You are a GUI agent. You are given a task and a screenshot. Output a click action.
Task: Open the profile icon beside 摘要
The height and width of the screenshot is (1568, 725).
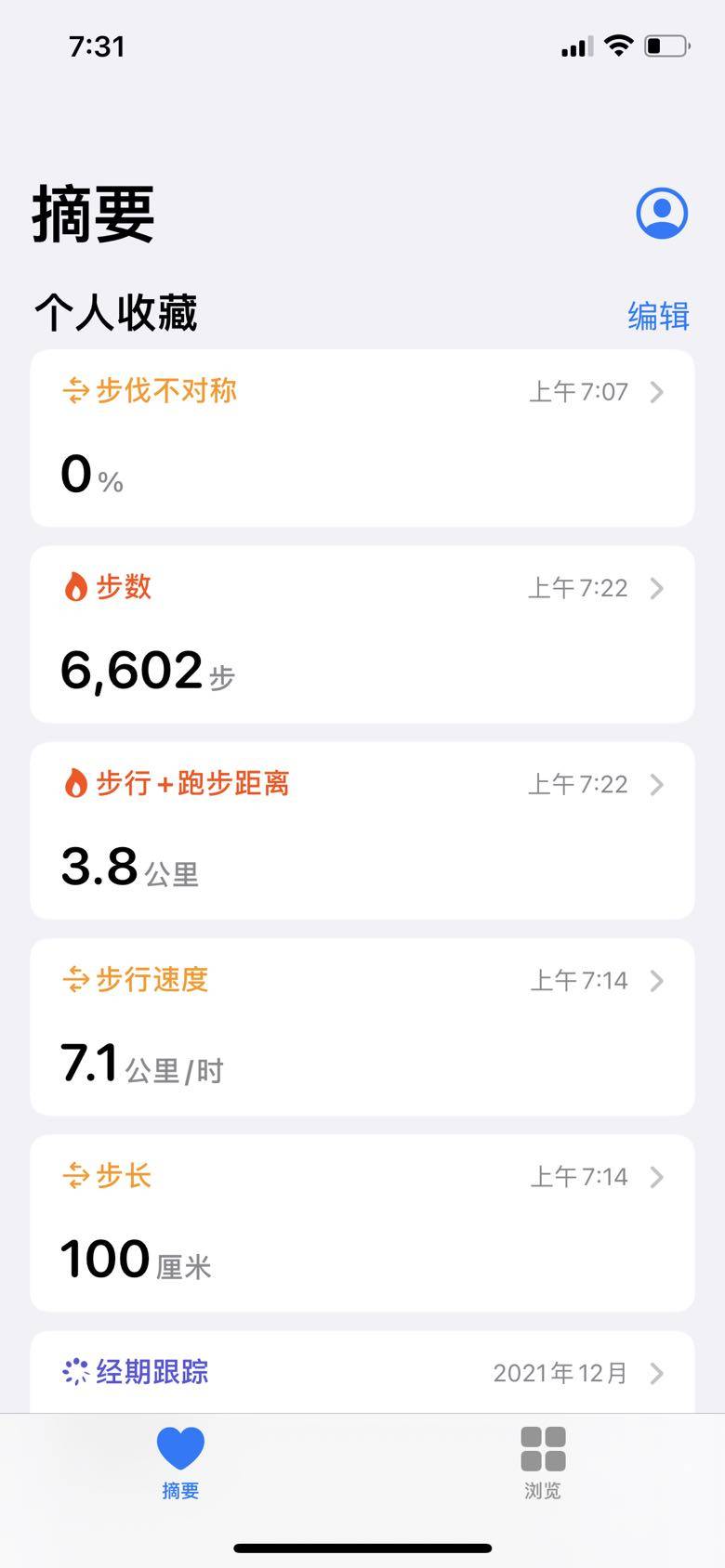661,214
